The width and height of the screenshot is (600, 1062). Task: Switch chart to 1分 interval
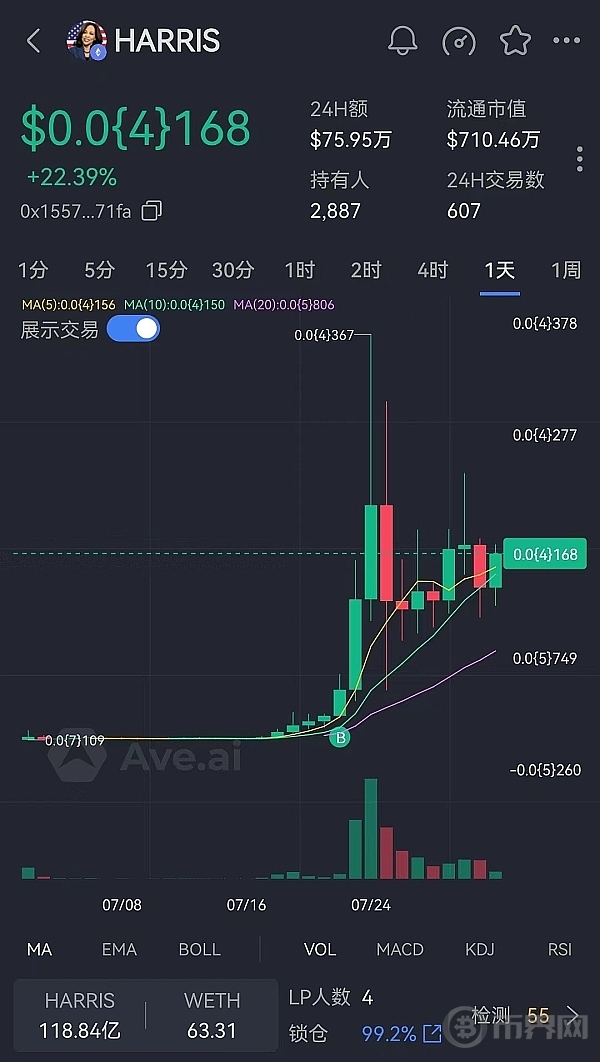pyautogui.click(x=32, y=270)
